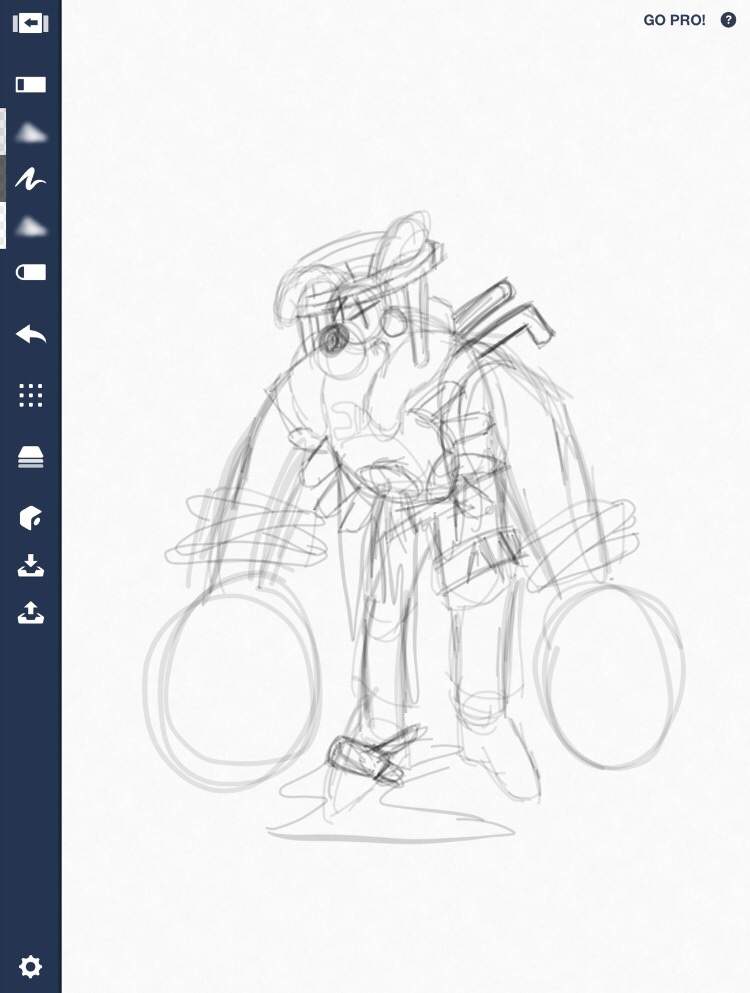Select the marker tool at top
The image size is (750, 993).
click(x=30, y=85)
